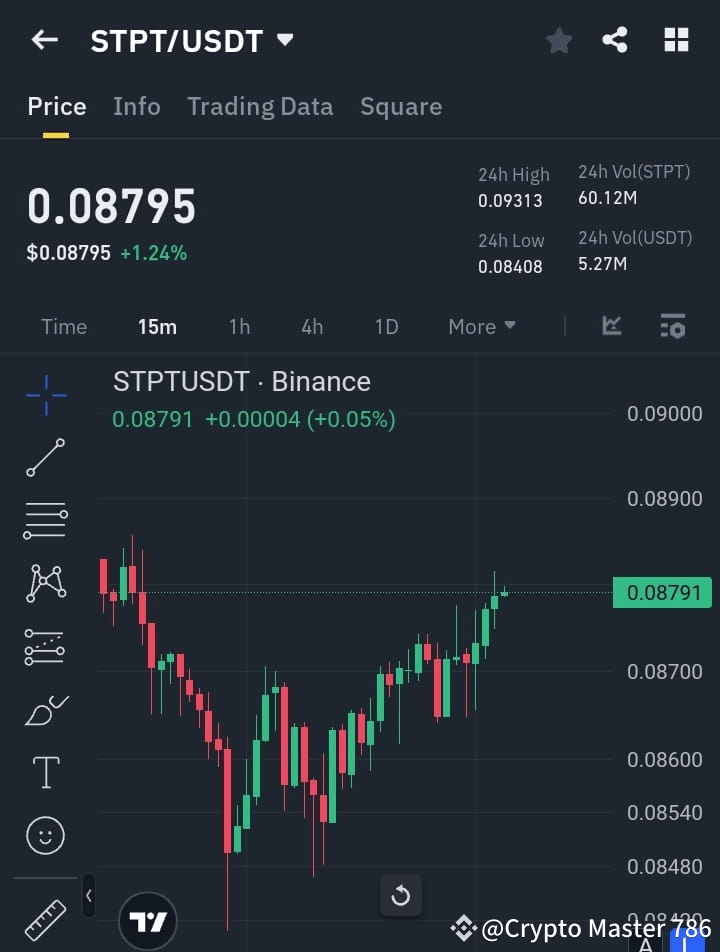Toggle STPT/USDT as favorite with the star
Image resolution: width=720 pixels, height=952 pixels.
pos(558,40)
